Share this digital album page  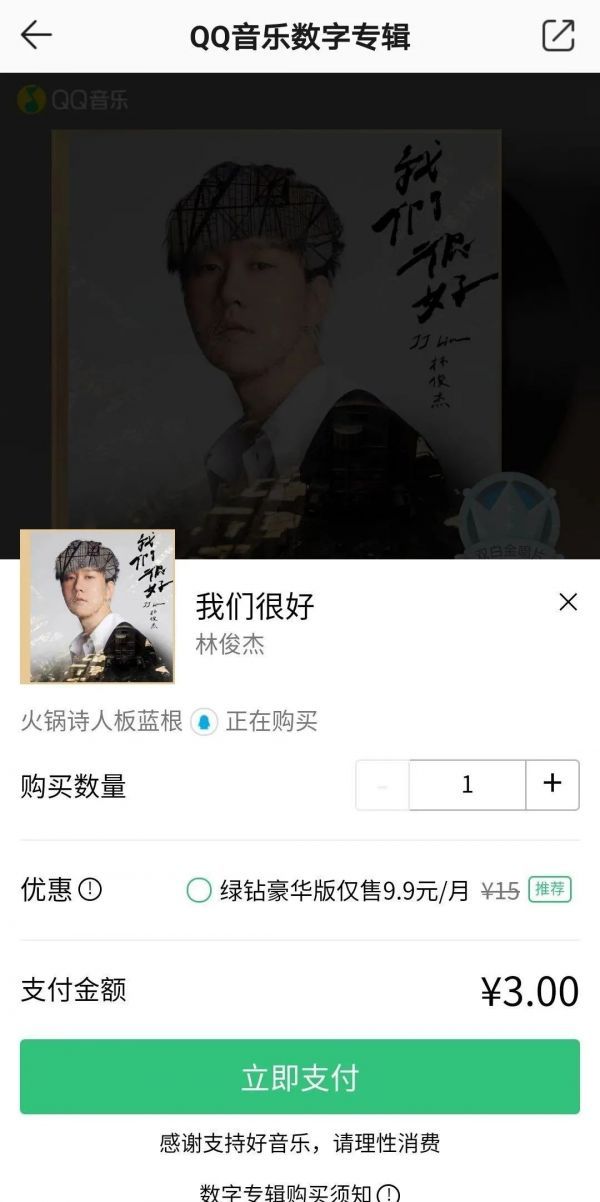point(558,35)
